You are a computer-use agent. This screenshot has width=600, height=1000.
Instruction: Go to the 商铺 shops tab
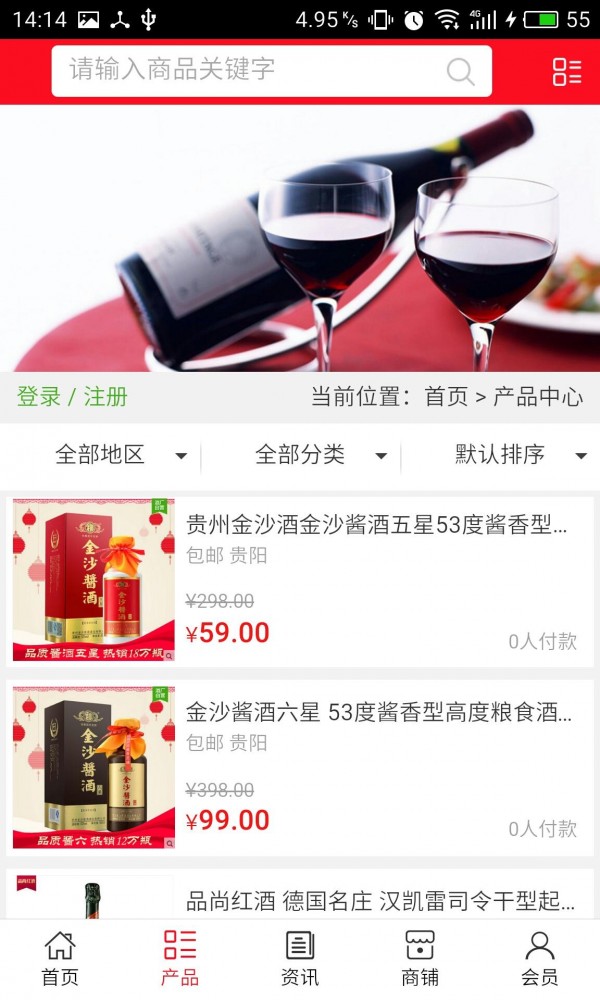coord(420,958)
